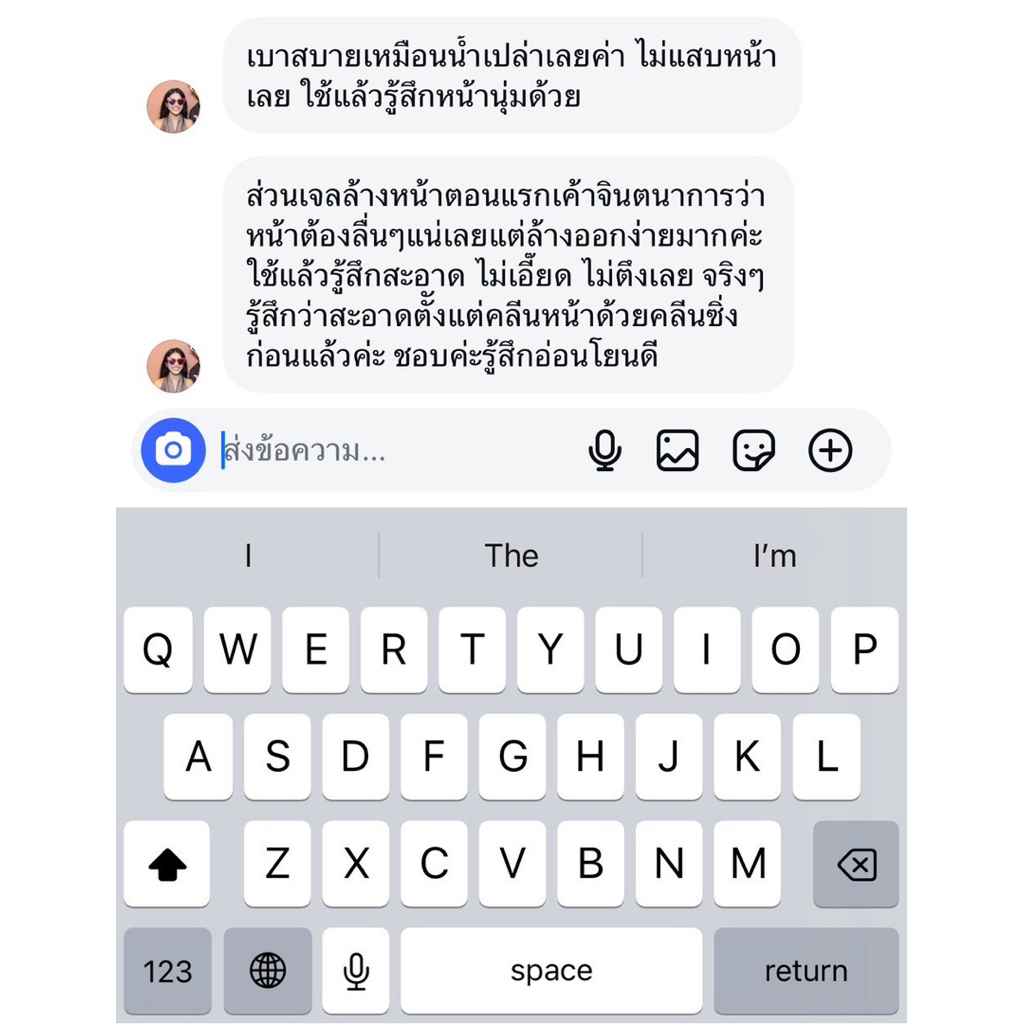
Task: Open the photo gallery picker icon
Action: click(677, 451)
